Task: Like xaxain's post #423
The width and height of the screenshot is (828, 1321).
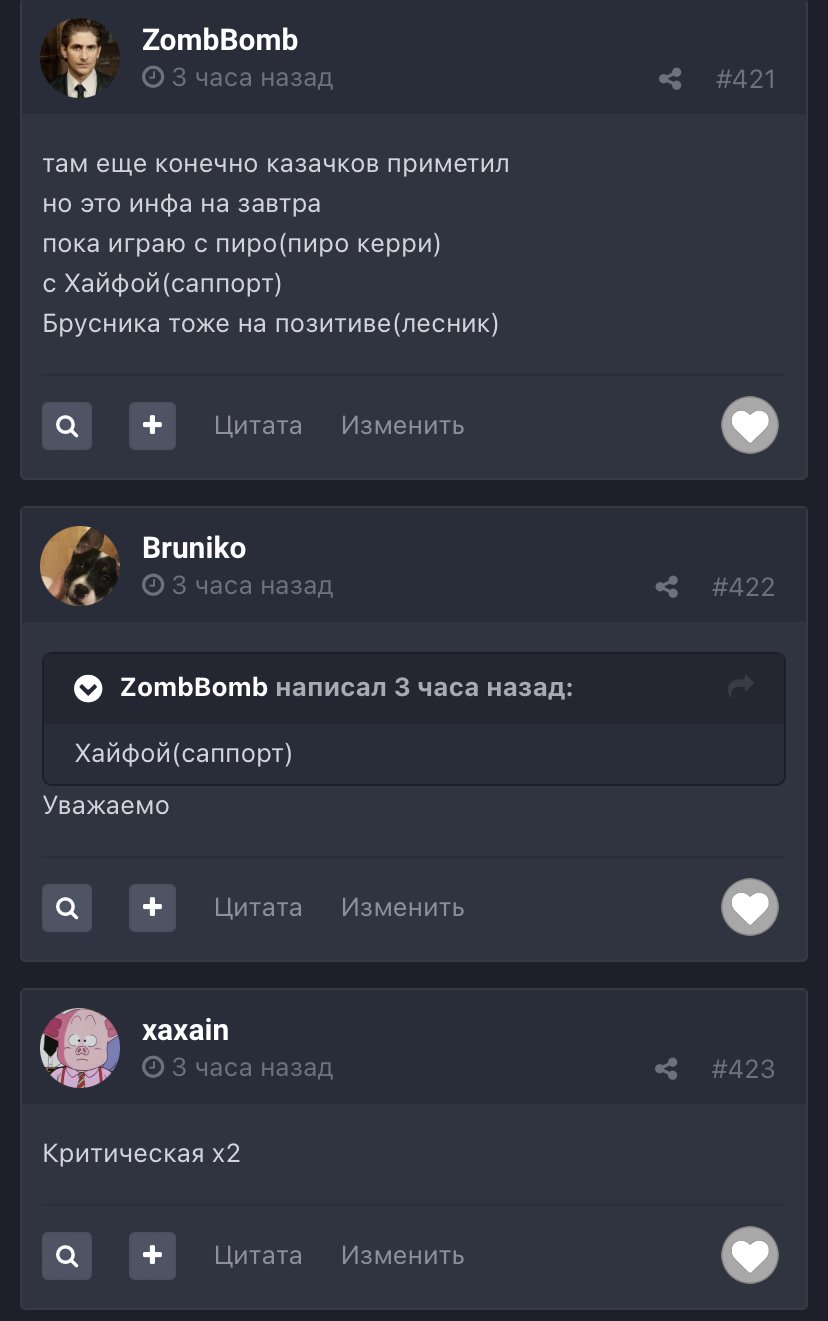Action: pyautogui.click(x=750, y=1255)
